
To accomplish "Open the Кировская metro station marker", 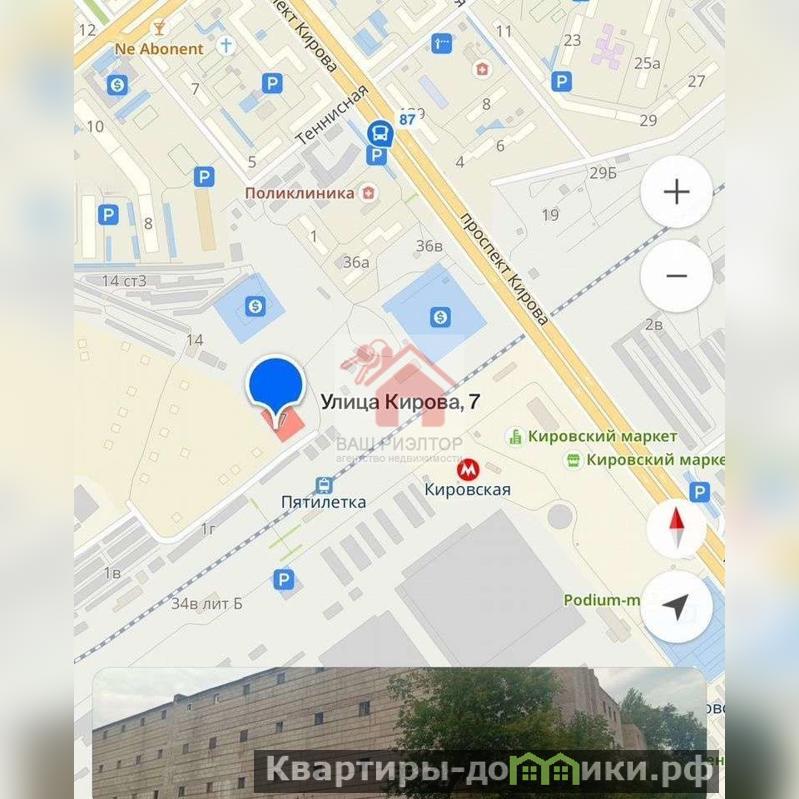I will click(467, 468).
